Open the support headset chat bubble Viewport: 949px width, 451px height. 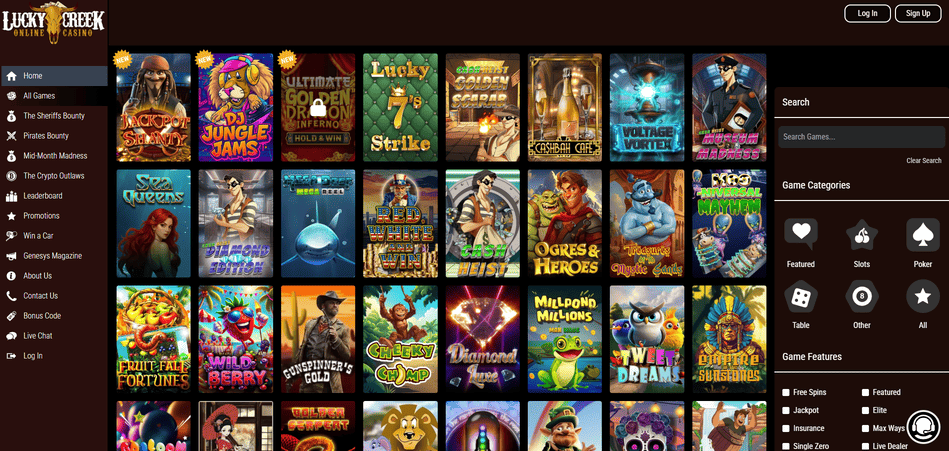pyautogui.click(x=925, y=428)
